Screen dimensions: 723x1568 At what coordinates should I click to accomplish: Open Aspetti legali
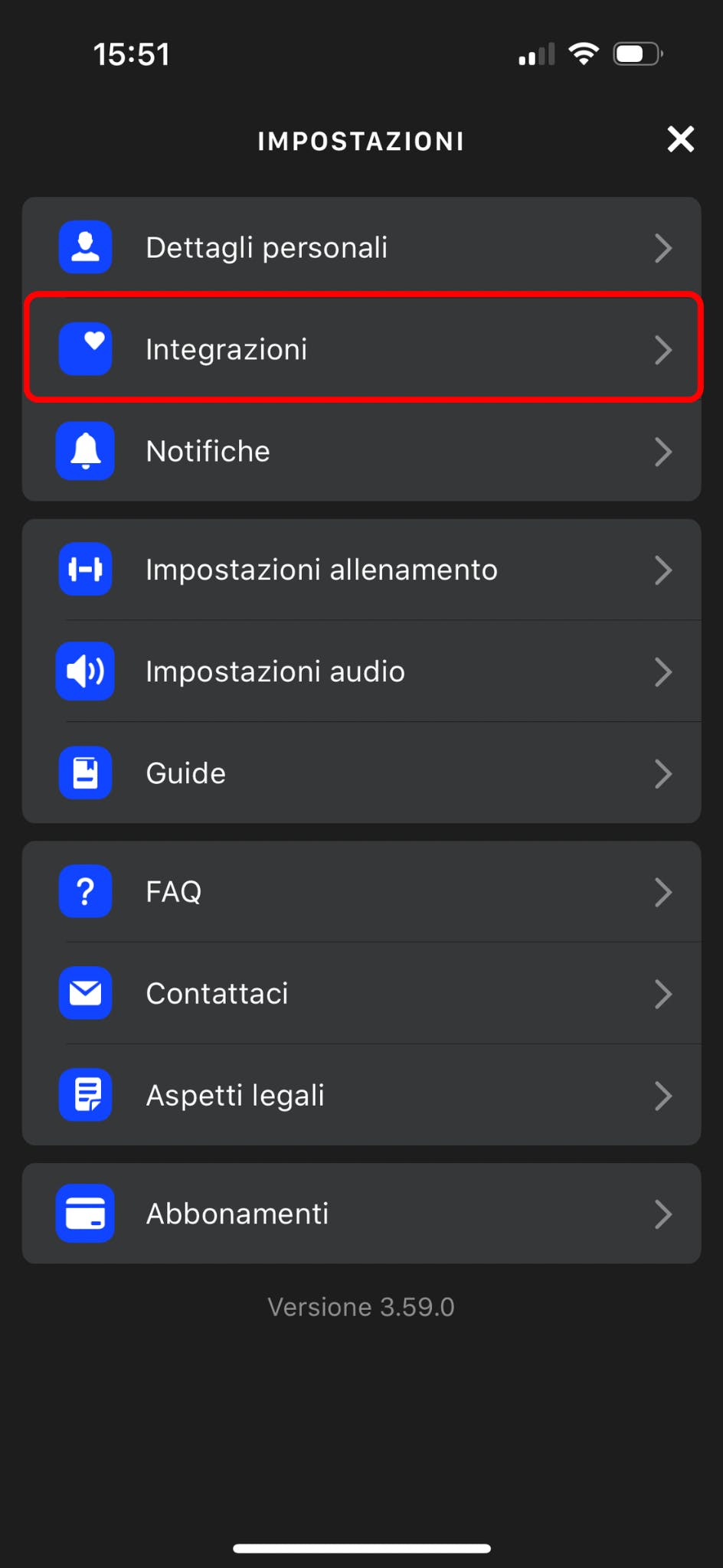click(361, 1095)
